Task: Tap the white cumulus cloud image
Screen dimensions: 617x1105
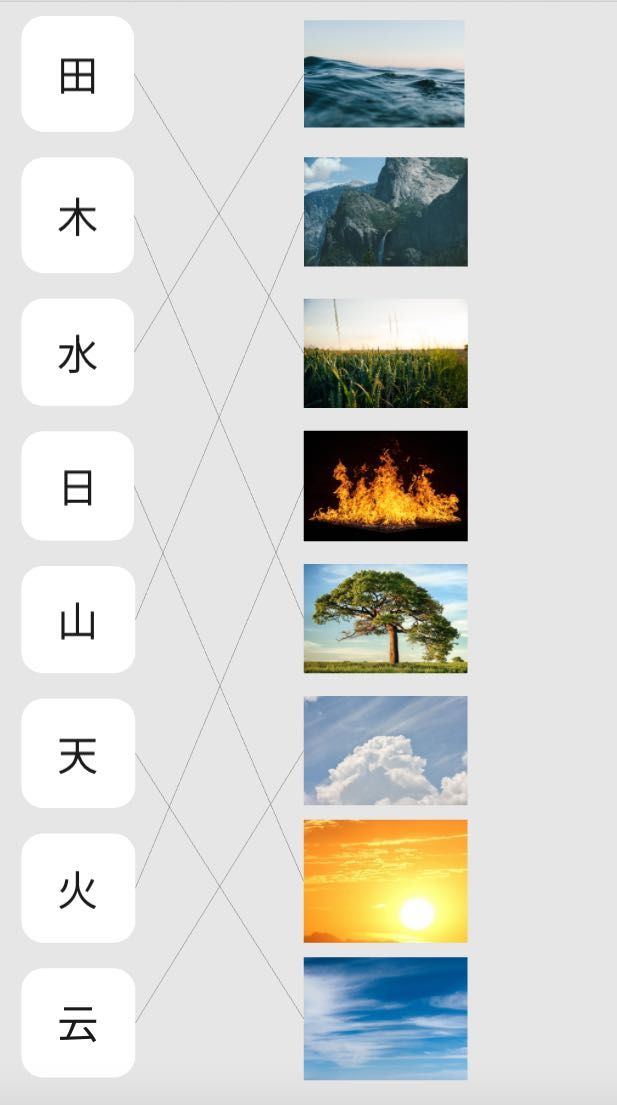Action: pos(385,751)
